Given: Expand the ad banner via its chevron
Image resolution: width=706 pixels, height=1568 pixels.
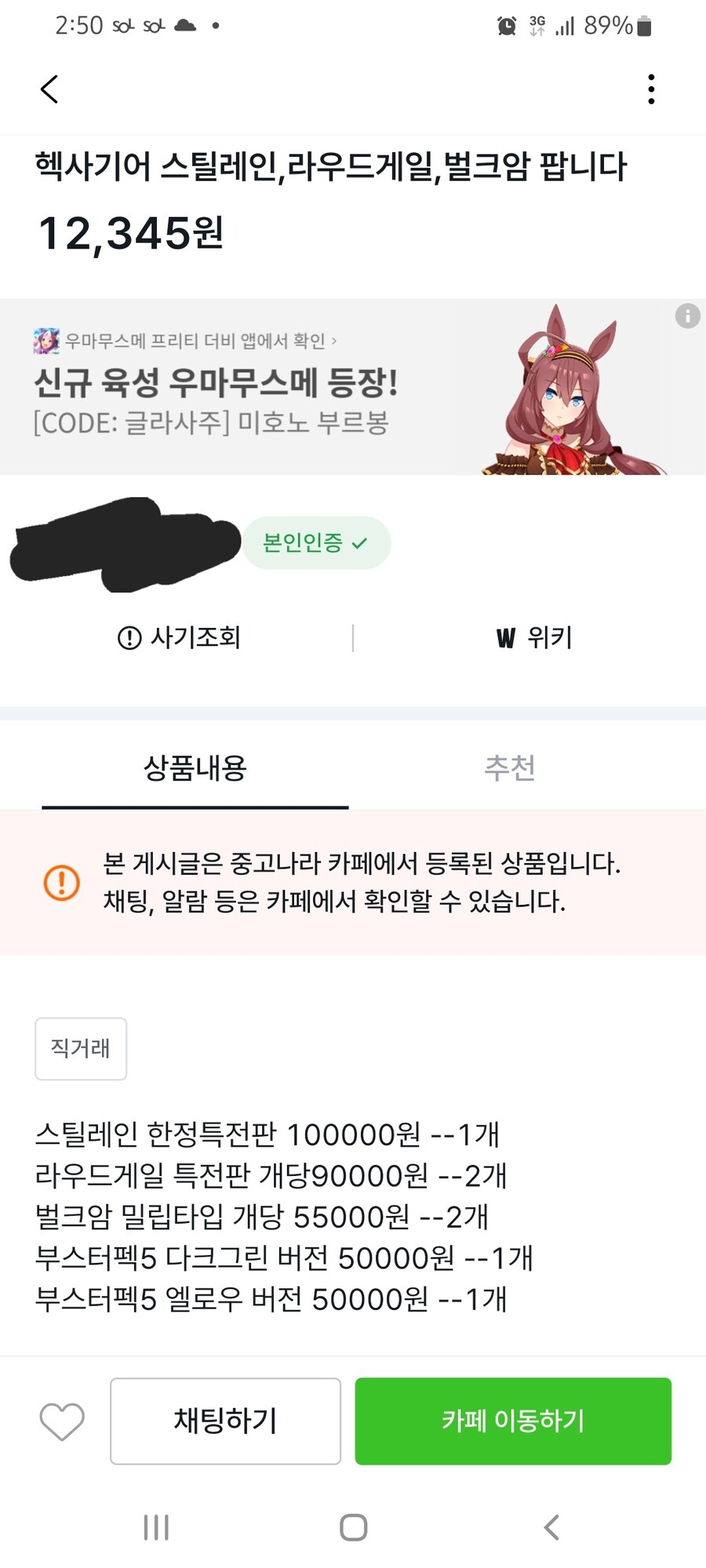Looking at the screenshot, I should pyautogui.click(x=336, y=340).
